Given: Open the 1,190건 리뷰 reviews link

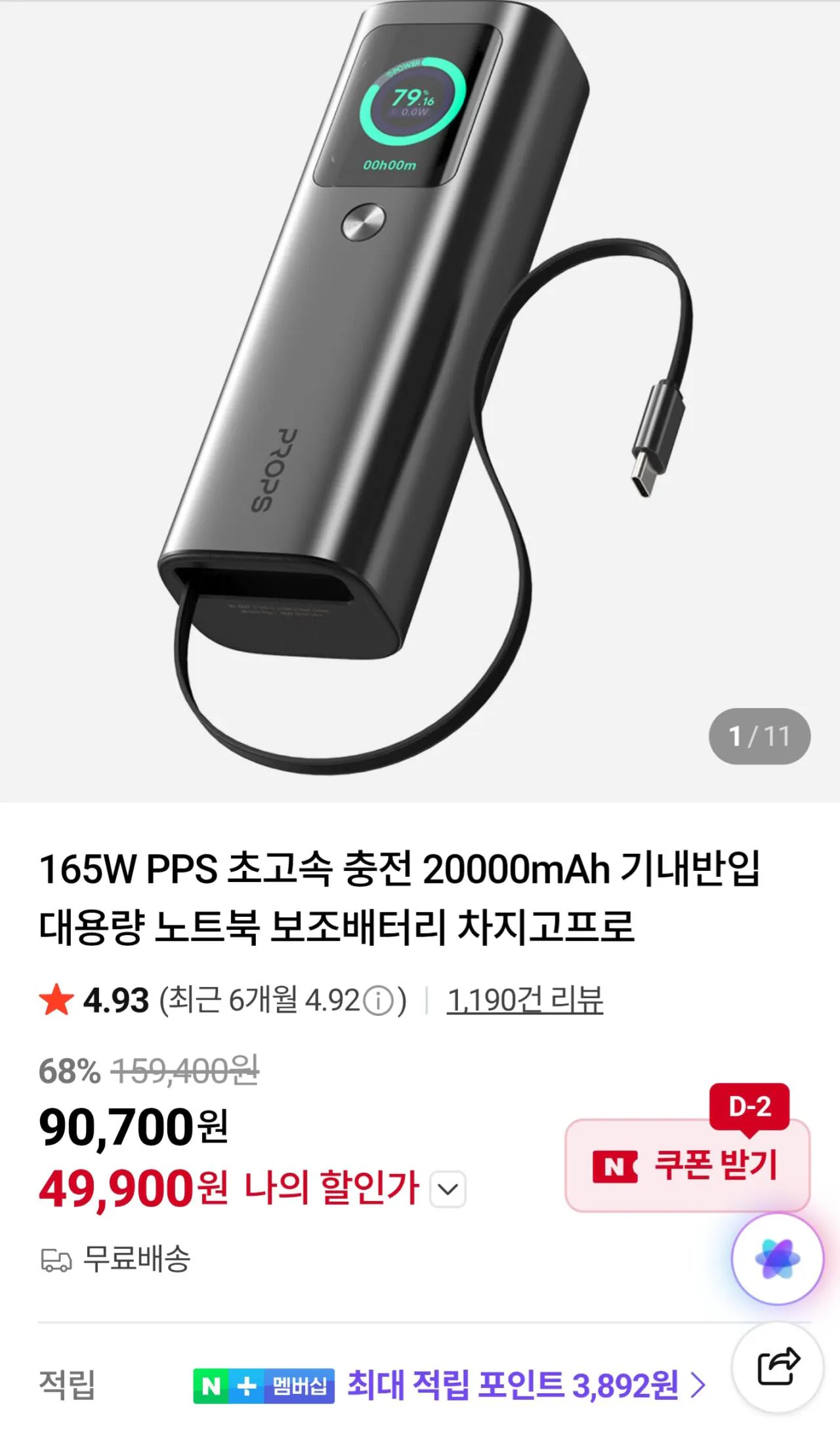Looking at the screenshot, I should [526, 1001].
